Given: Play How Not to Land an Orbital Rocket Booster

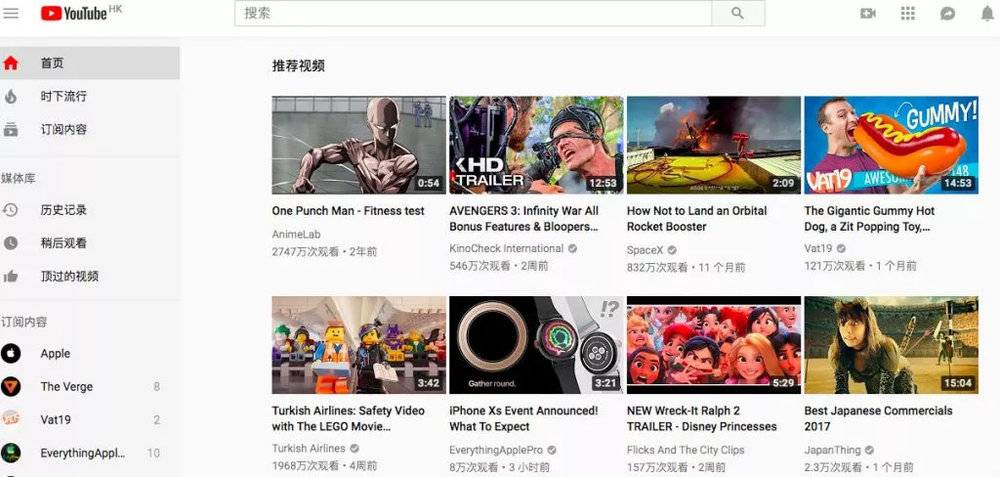Looking at the screenshot, I should pos(713,145).
